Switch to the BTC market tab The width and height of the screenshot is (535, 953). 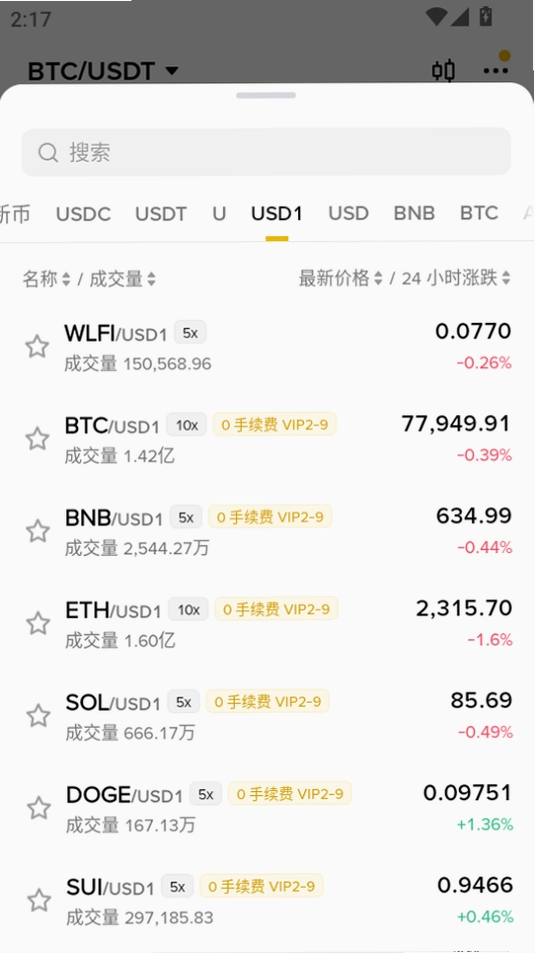tap(479, 213)
